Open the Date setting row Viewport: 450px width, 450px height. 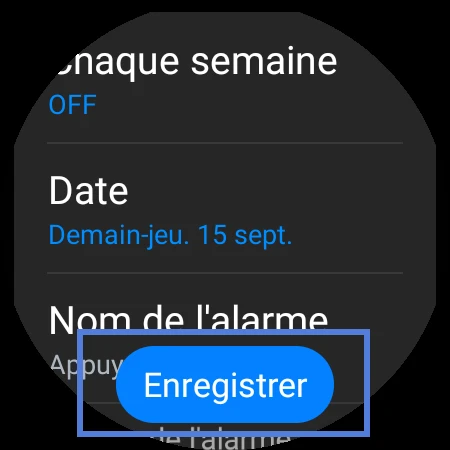[x=225, y=208]
